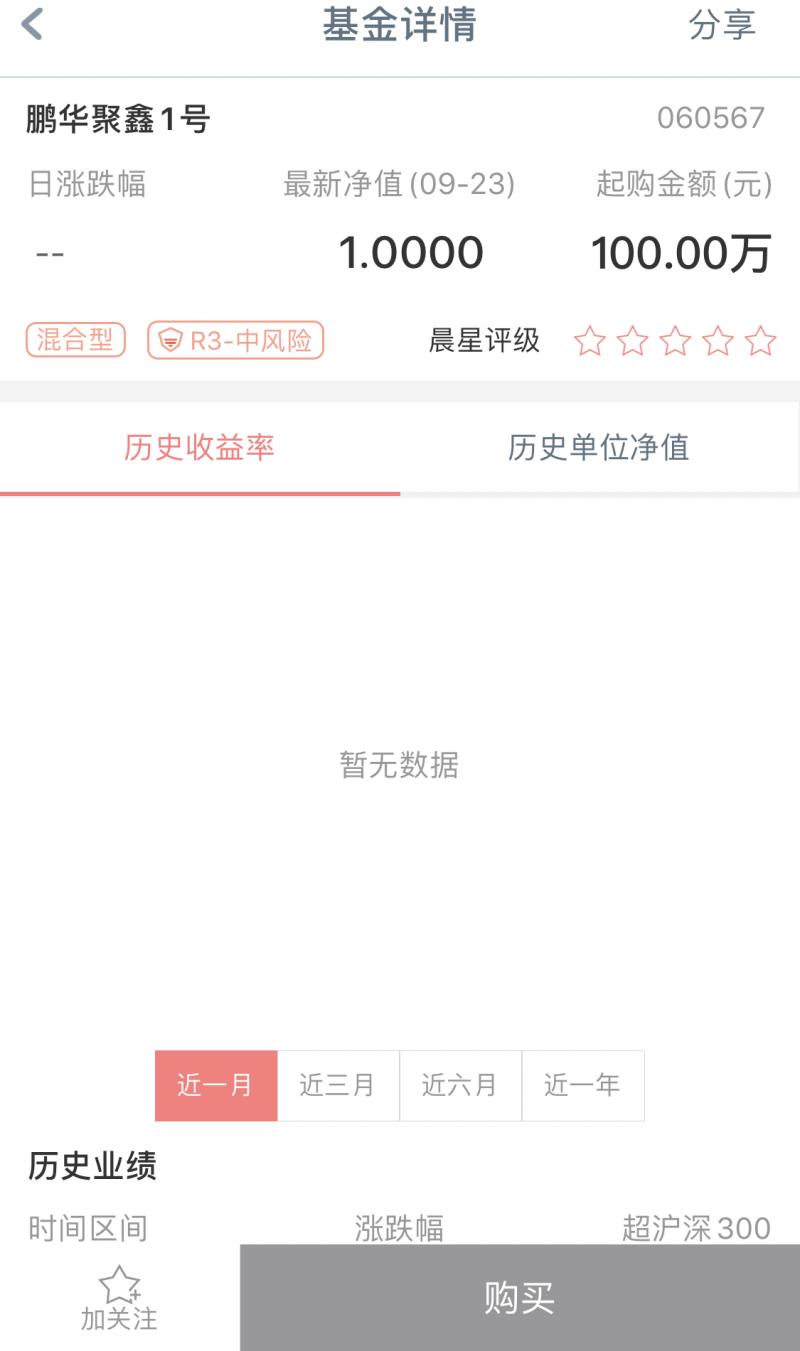
Task: Click the last Morningstar rating star
Action: click(x=760, y=341)
